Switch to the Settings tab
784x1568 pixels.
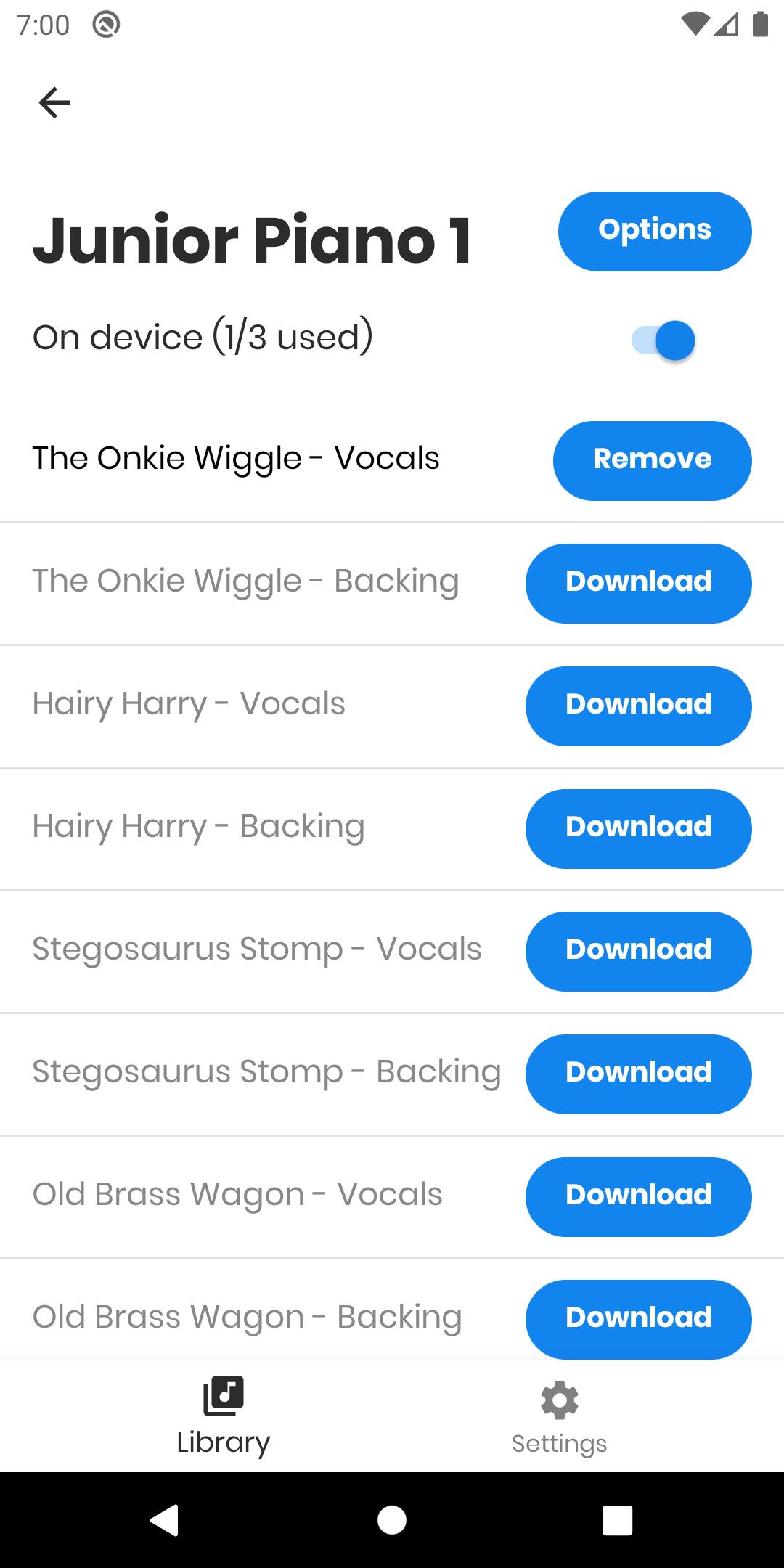point(559,1418)
